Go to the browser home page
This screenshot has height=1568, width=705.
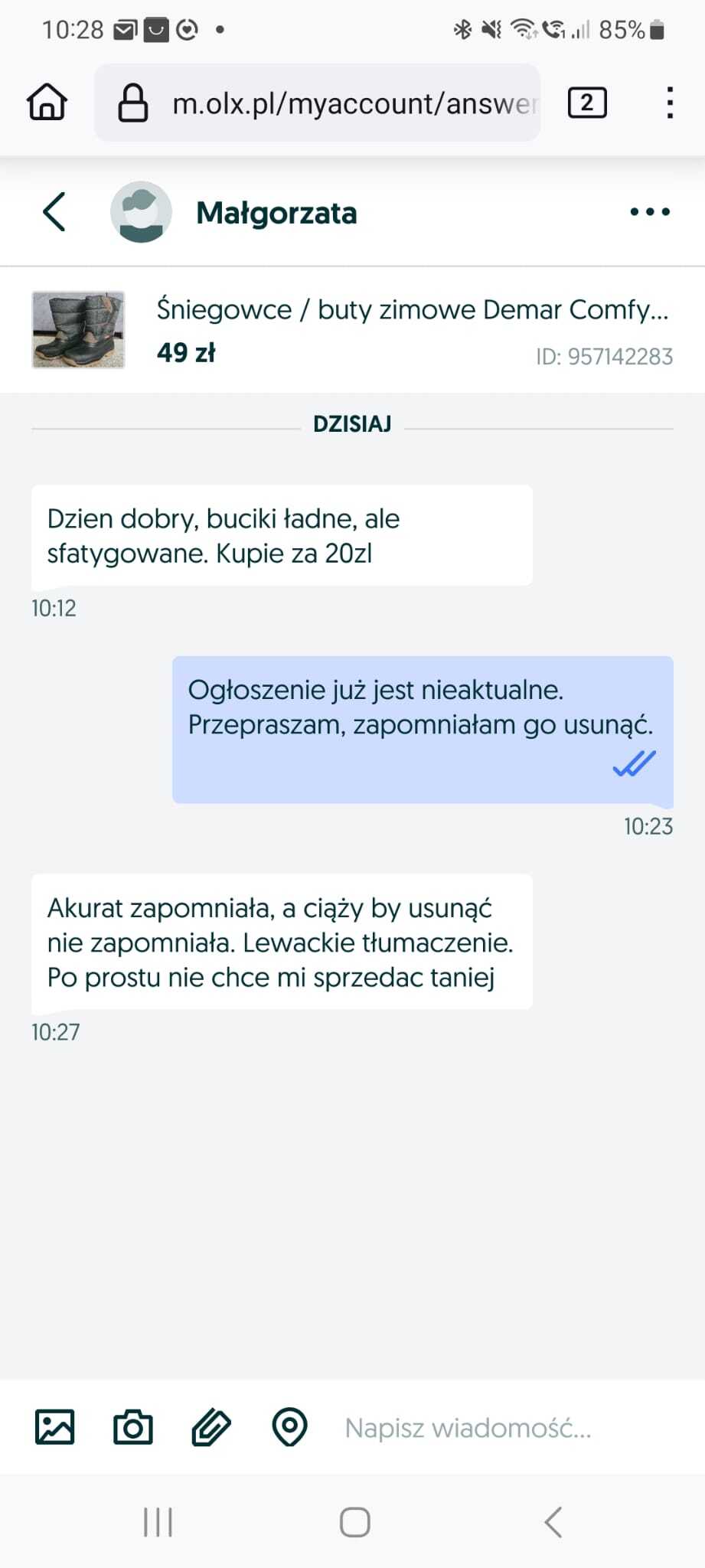tap(47, 103)
